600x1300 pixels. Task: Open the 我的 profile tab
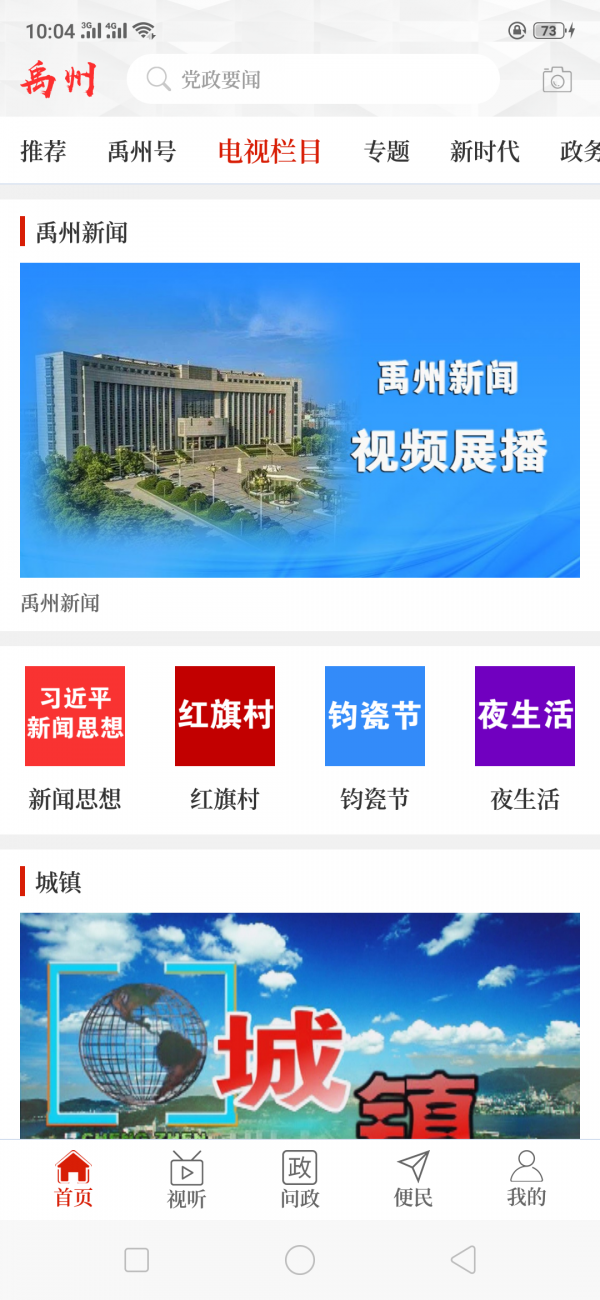click(526, 1179)
